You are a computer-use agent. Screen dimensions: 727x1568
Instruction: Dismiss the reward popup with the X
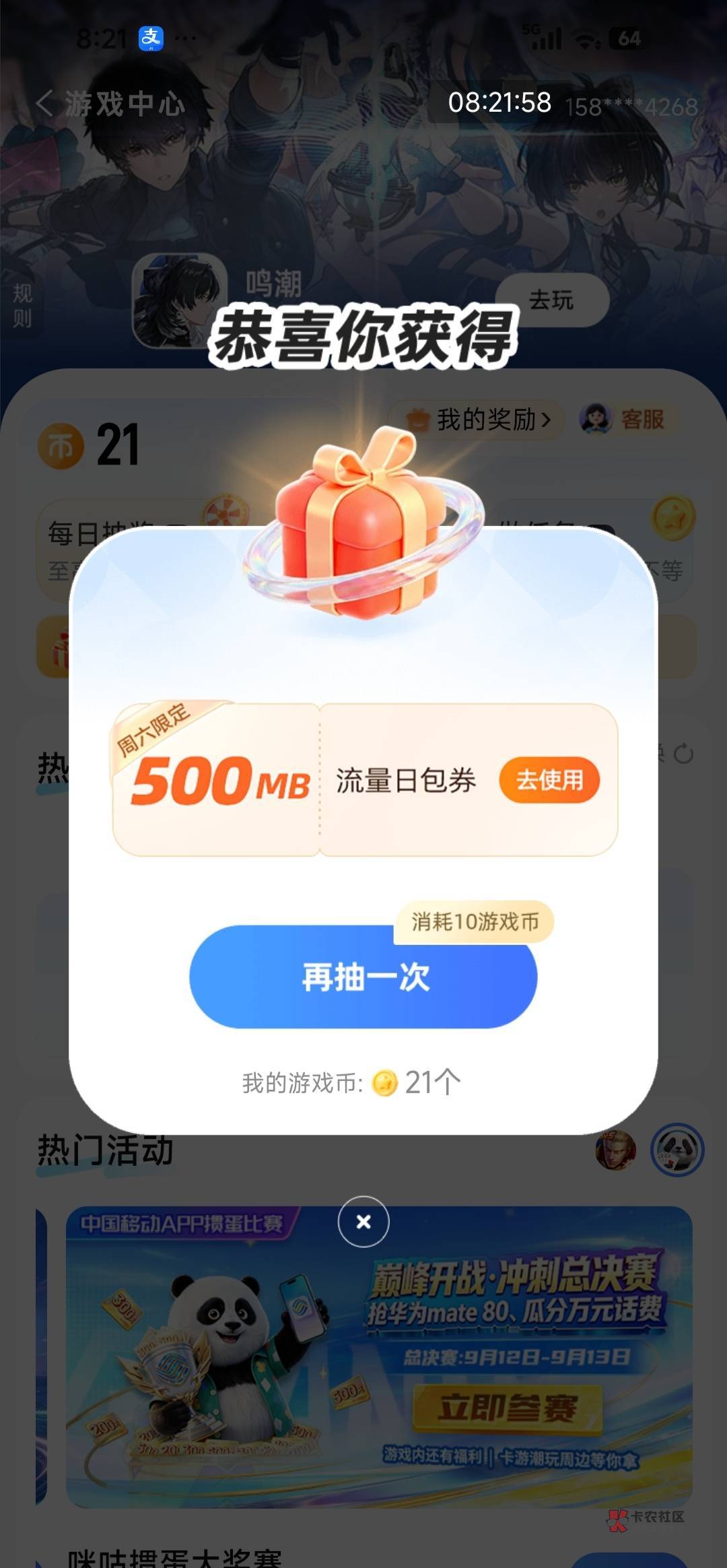point(363,1221)
